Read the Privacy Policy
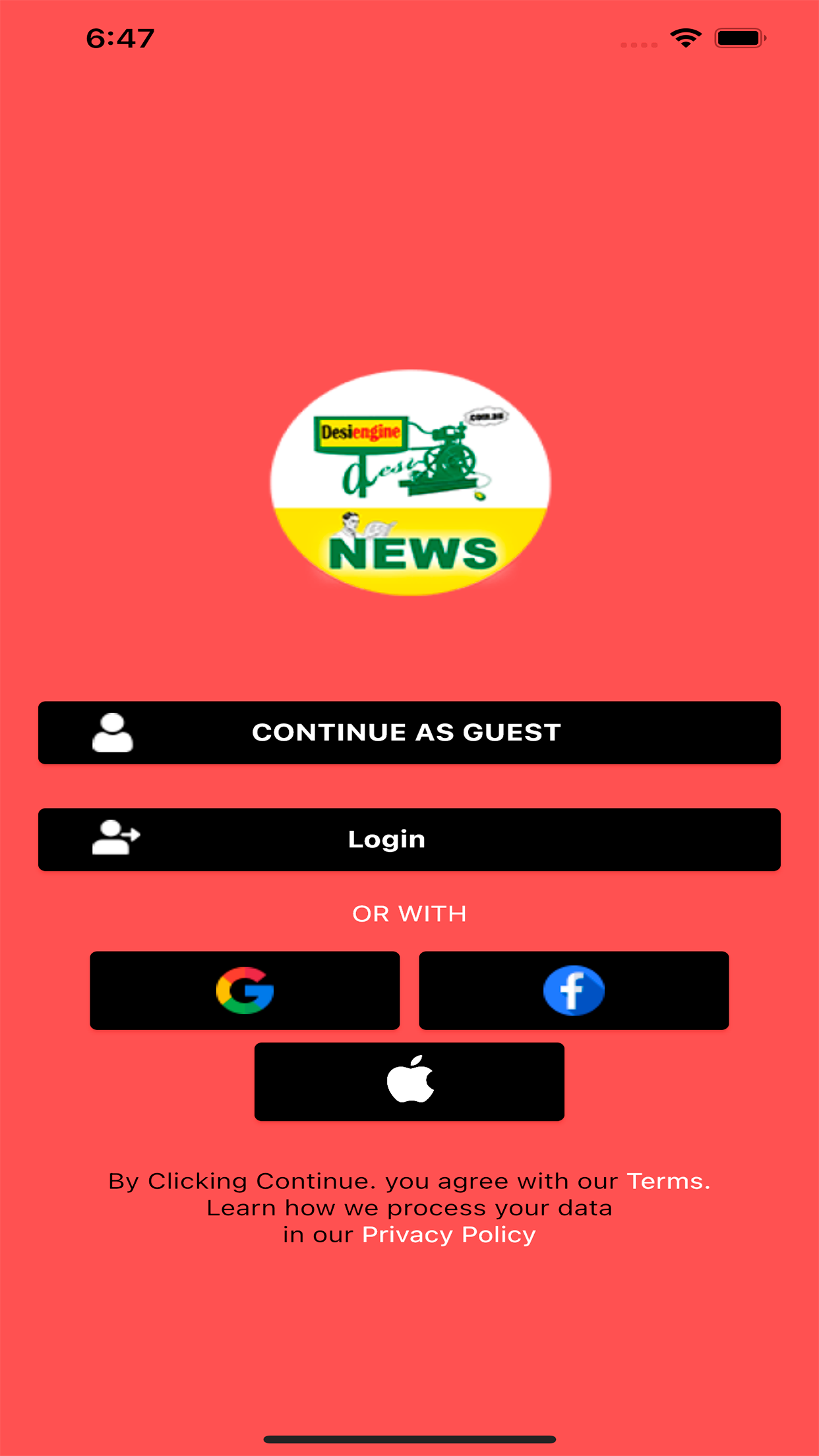 (x=449, y=1234)
